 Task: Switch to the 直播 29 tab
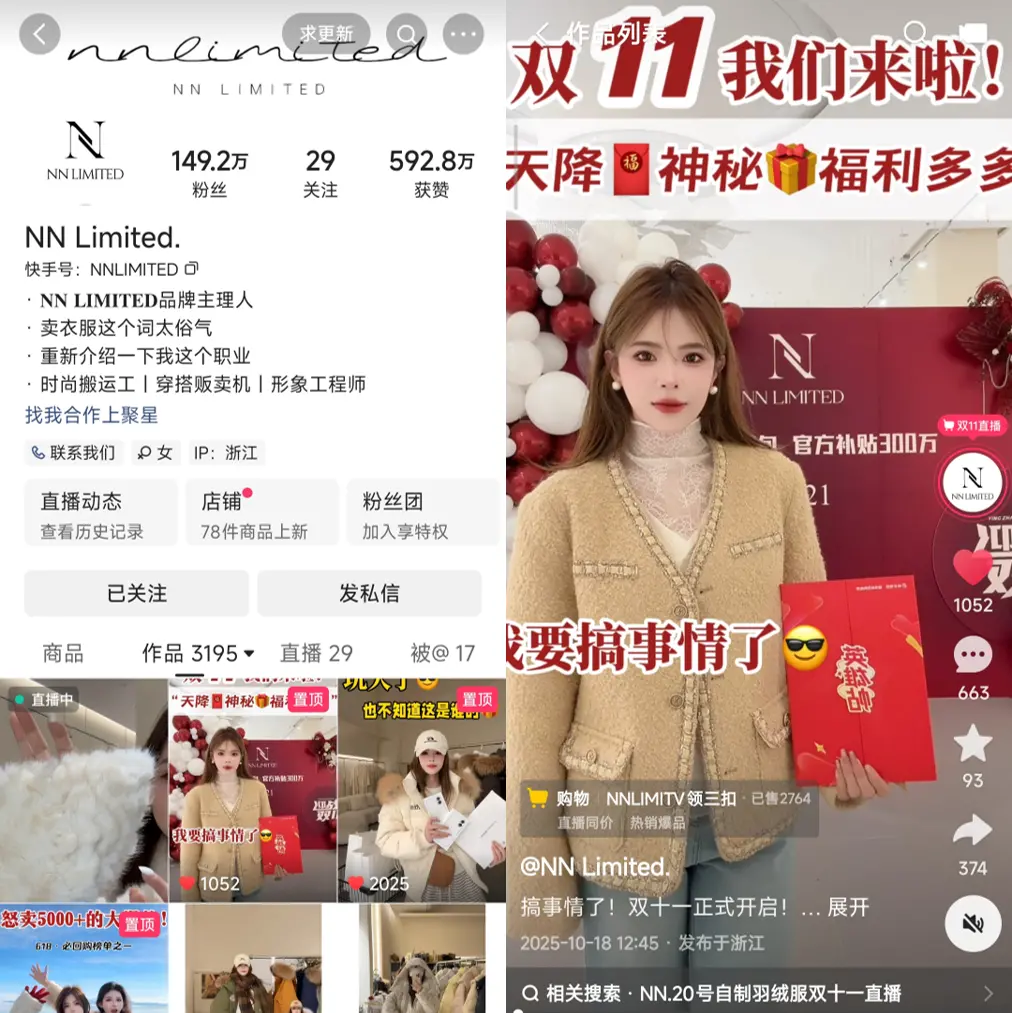(x=316, y=654)
